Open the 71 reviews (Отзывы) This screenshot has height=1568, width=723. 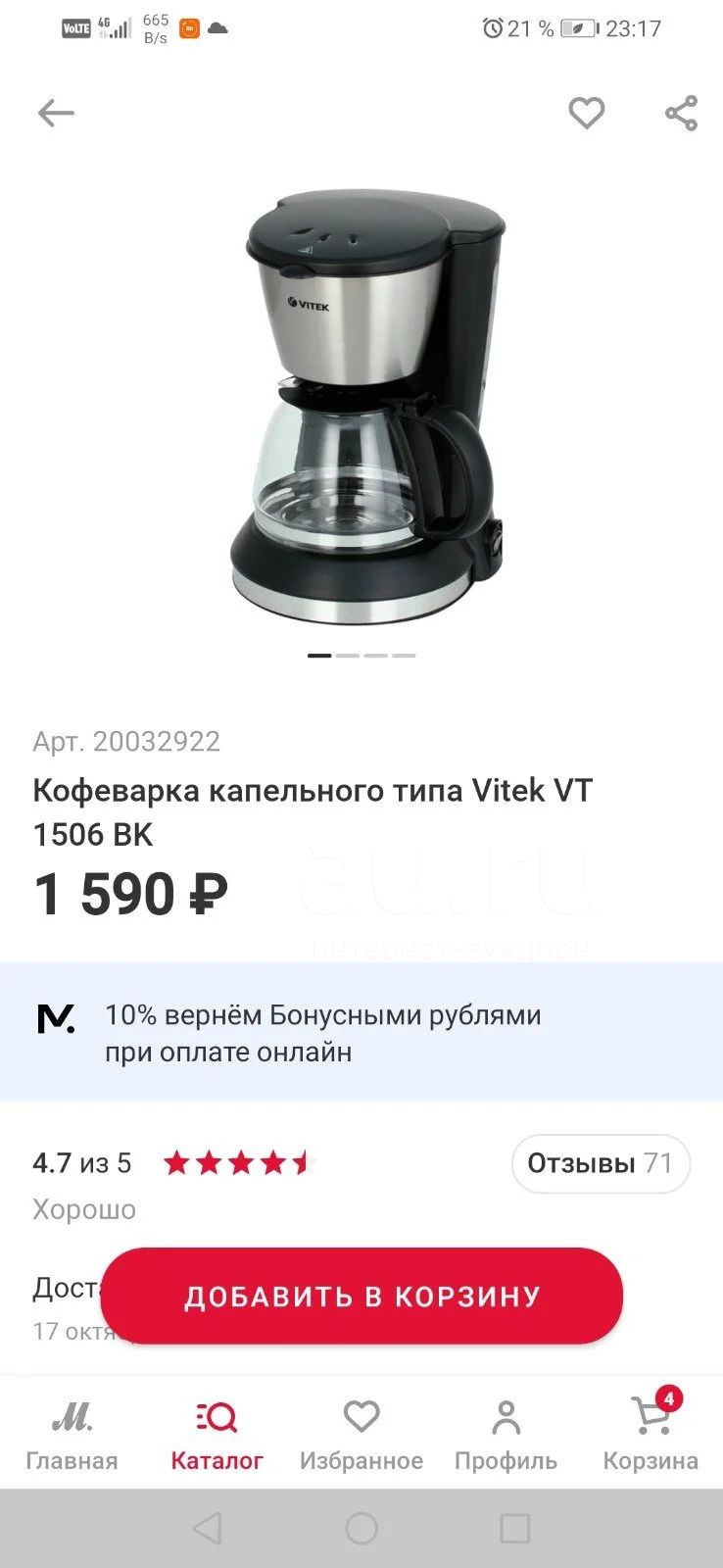(601, 1163)
